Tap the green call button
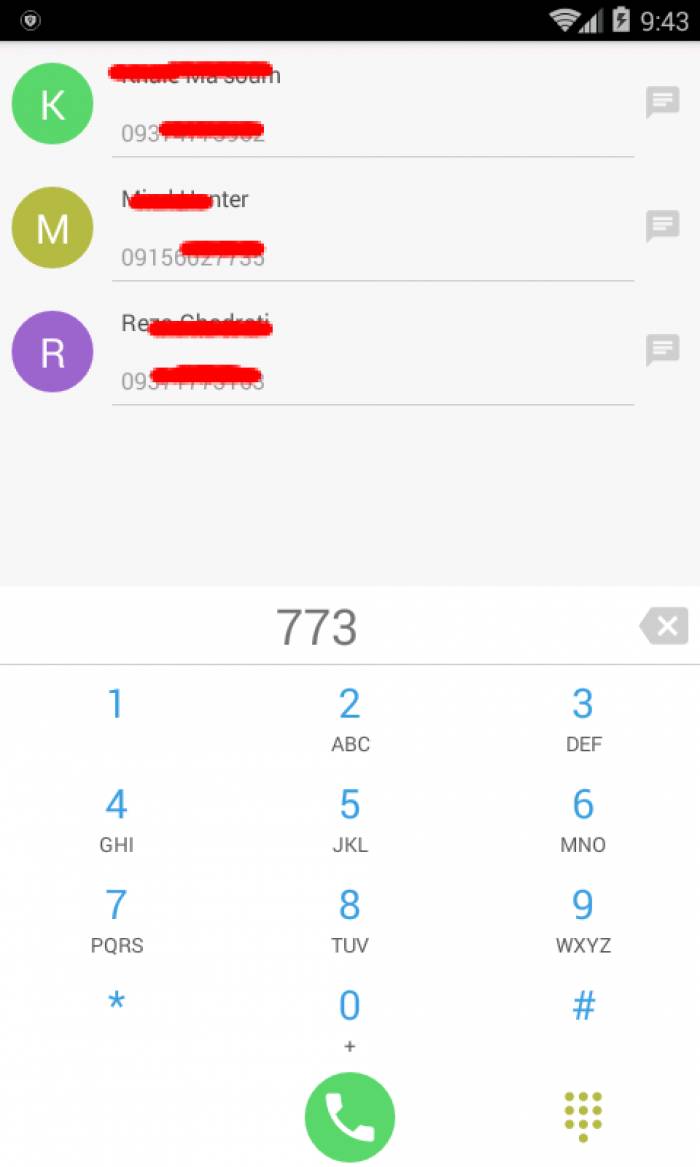 (x=350, y=1116)
